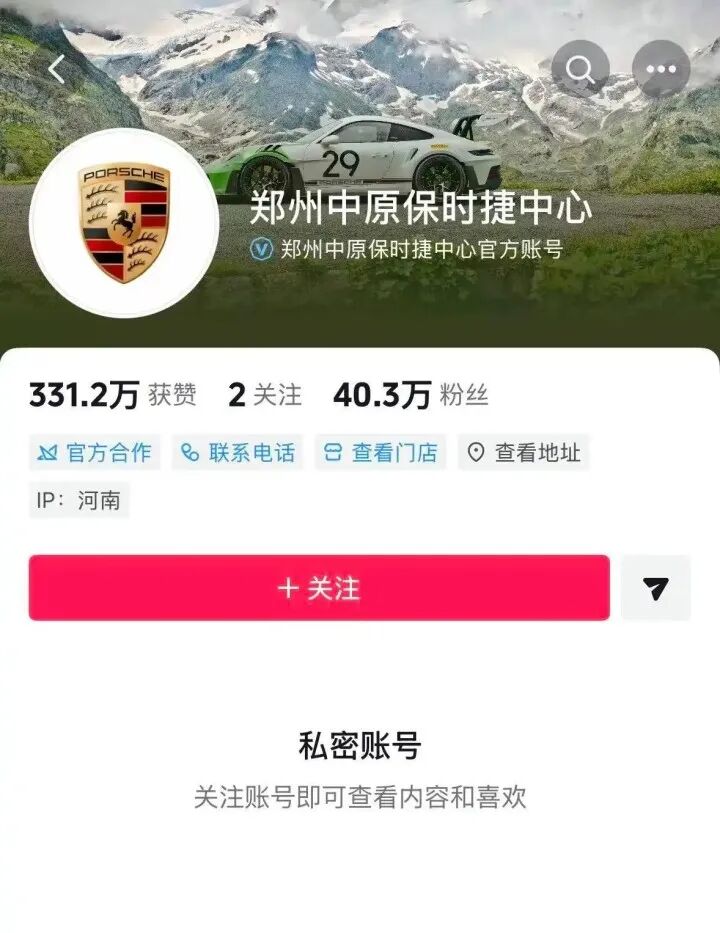Image resolution: width=720 pixels, height=933 pixels.
Task: Send a message via the paper plane icon
Action: [x=656, y=588]
